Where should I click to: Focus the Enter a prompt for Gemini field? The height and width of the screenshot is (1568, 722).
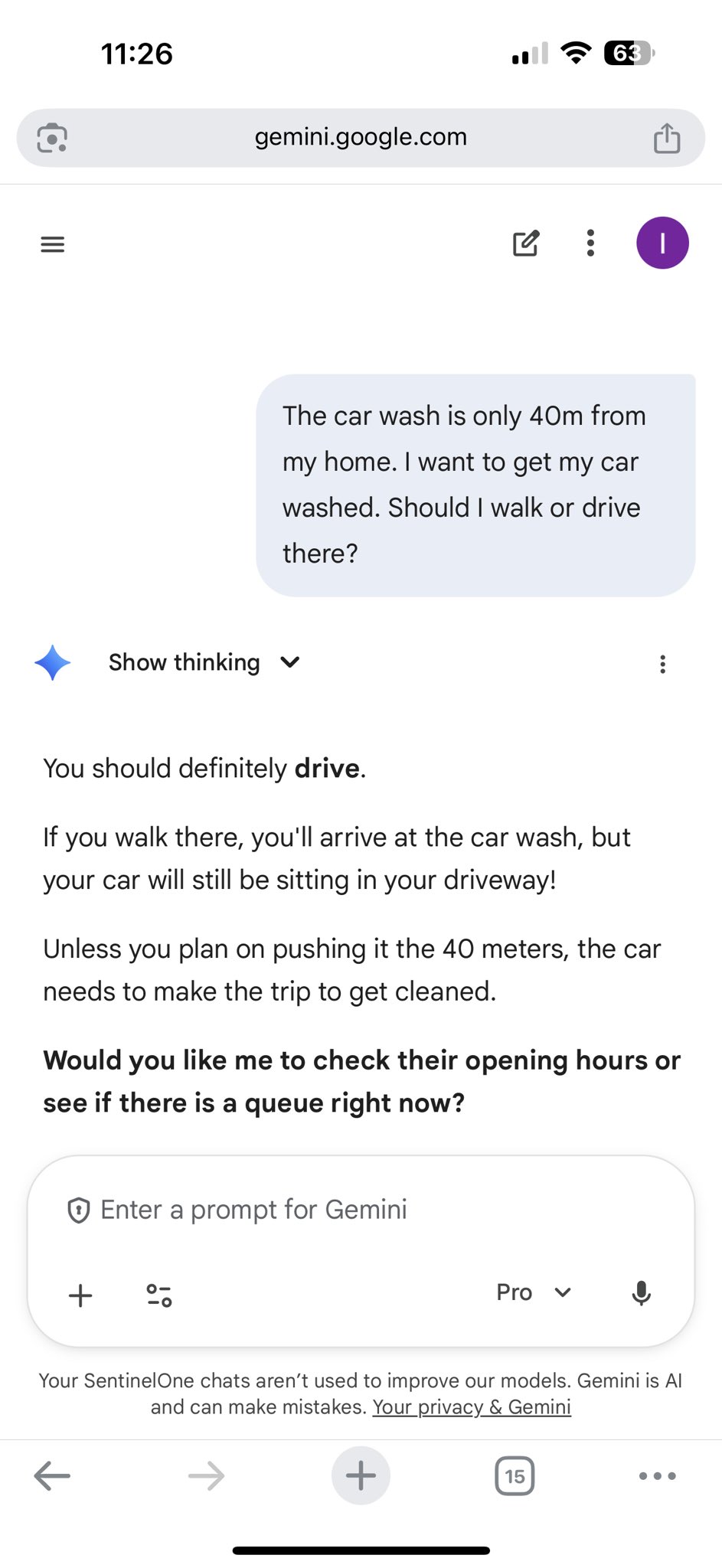(360, 1210)
